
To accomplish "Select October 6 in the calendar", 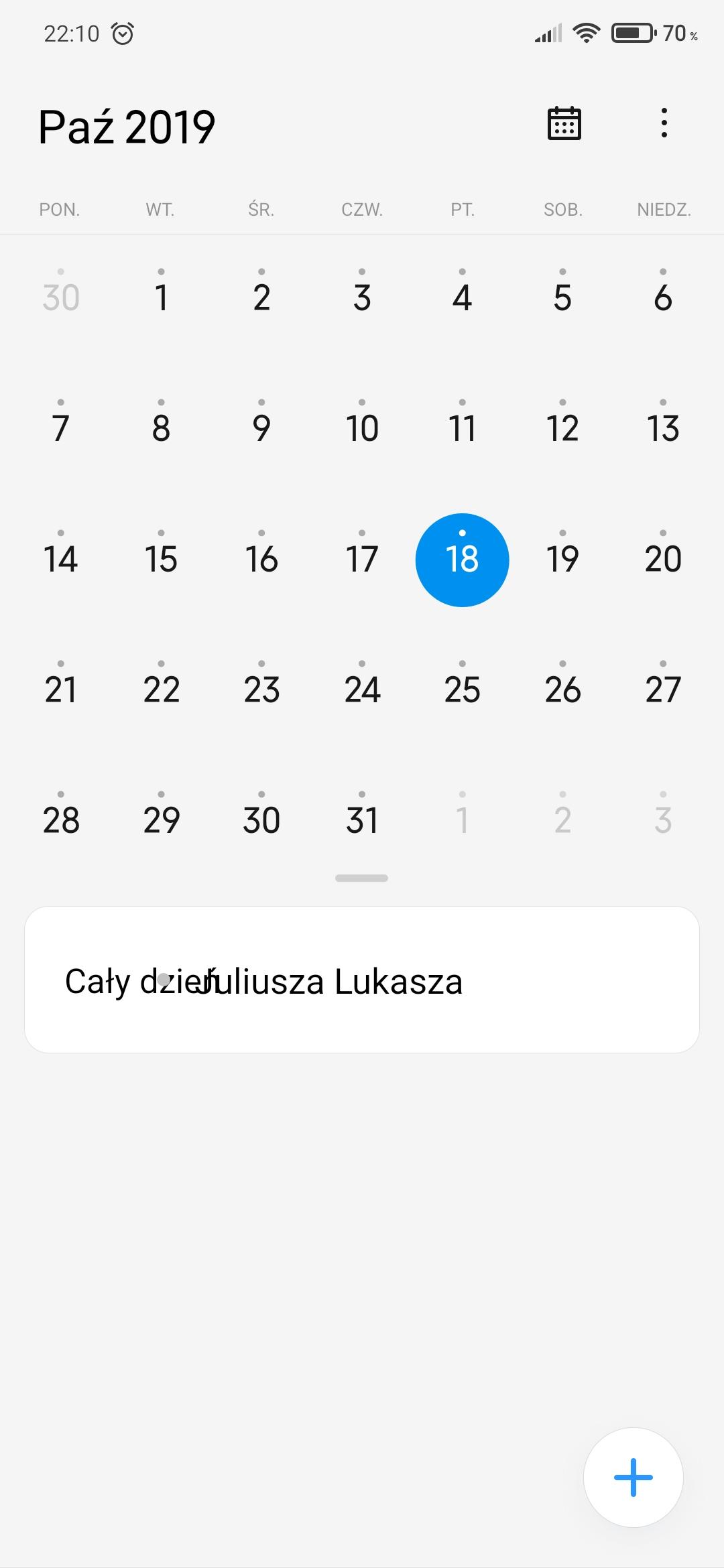I will pos(663,297).
